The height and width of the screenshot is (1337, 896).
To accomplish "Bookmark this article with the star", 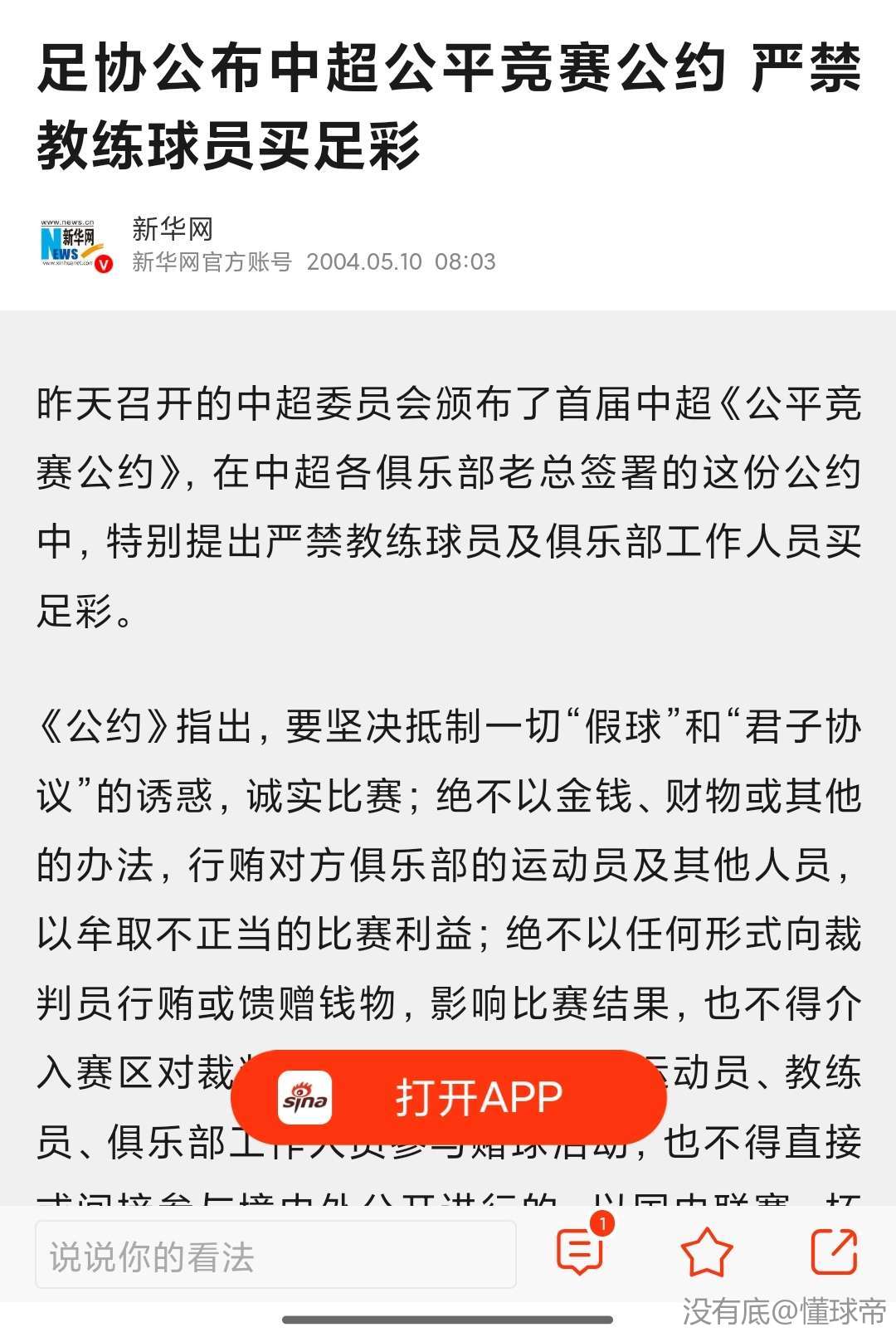I will (x=706, y=1252).
